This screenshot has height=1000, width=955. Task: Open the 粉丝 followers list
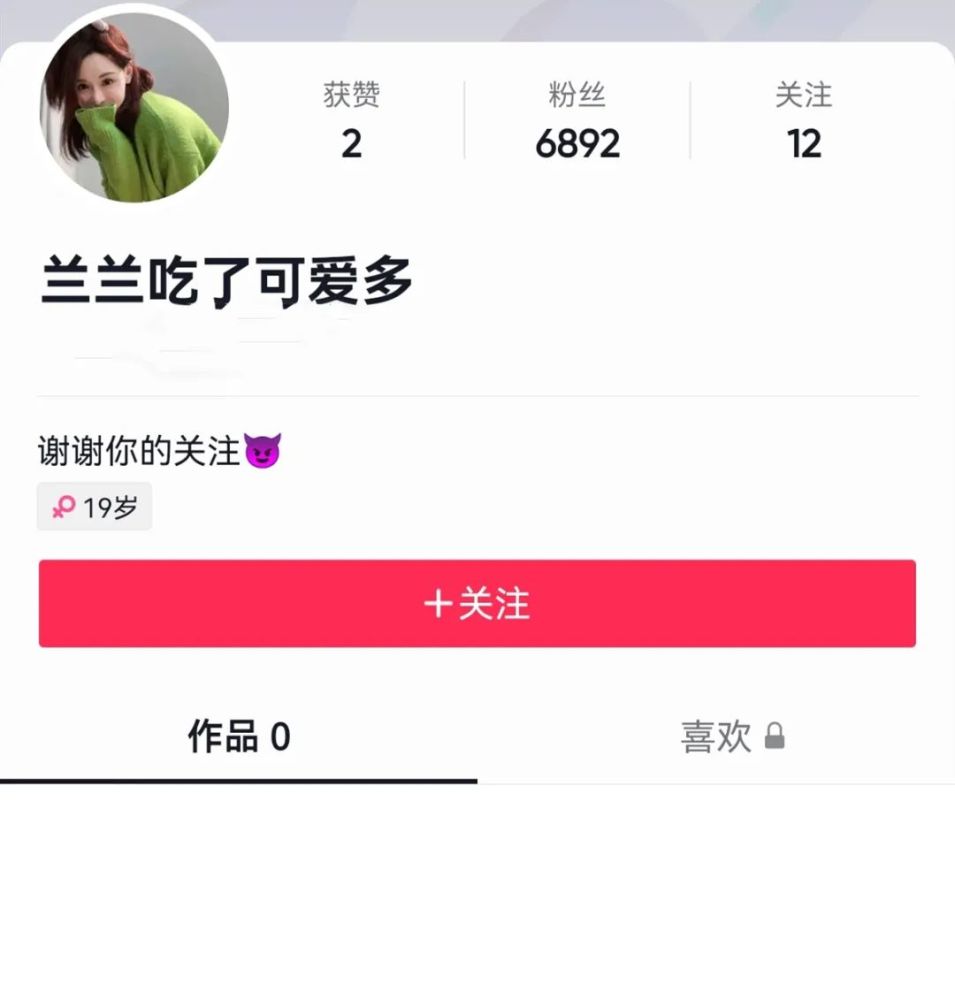(x=577, y=121)
